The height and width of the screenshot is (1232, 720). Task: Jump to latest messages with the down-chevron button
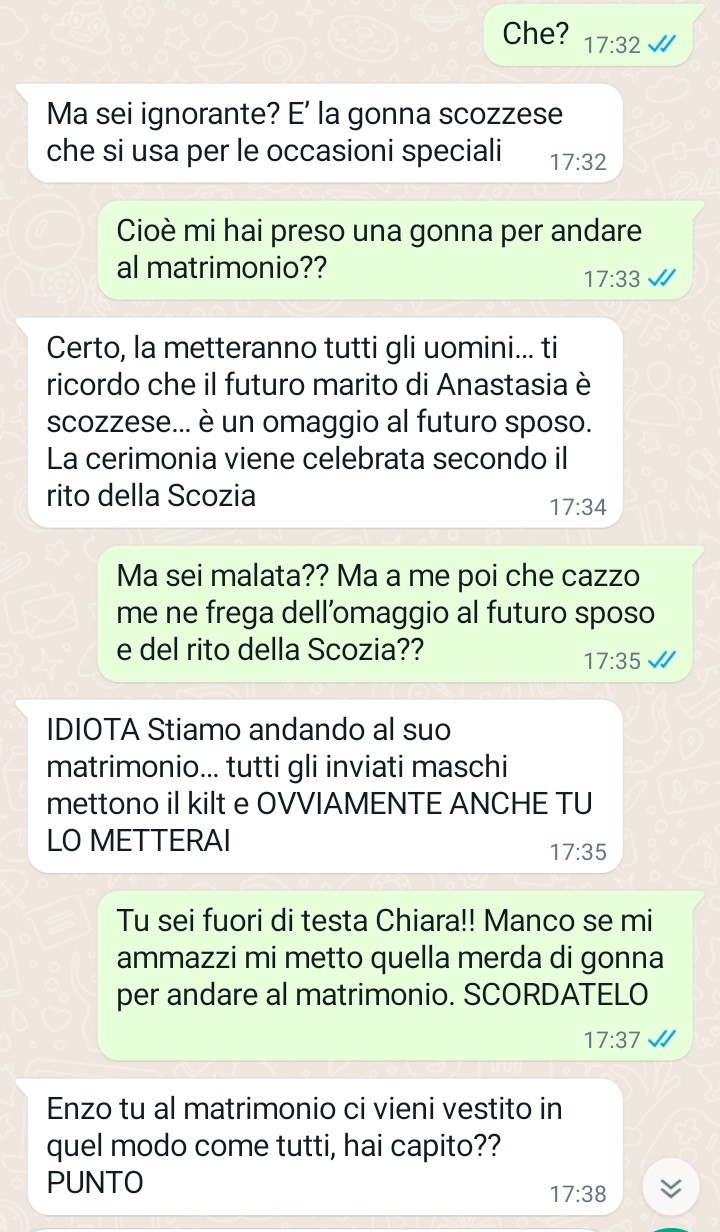click(672, 1186)
